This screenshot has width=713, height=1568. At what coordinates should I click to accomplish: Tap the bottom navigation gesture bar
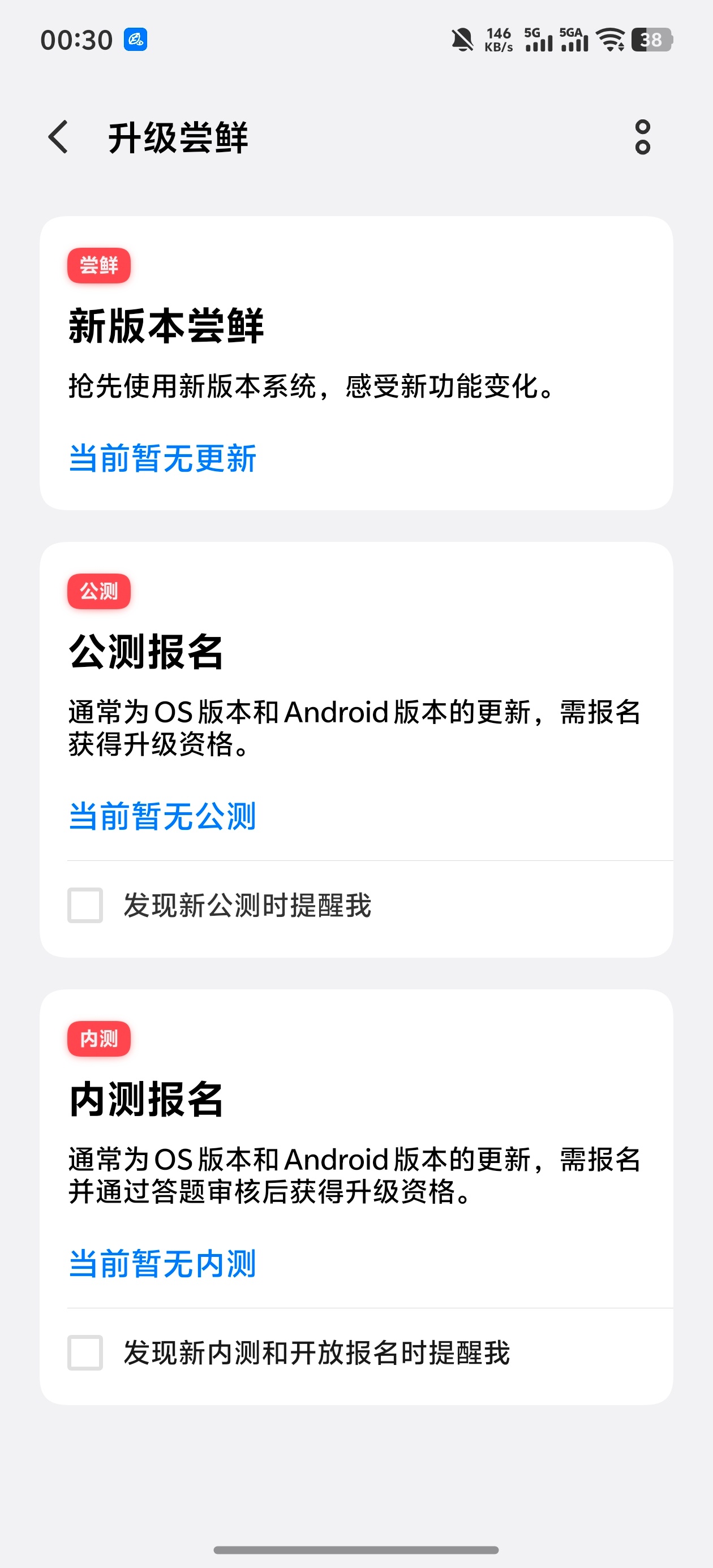pyautogui.click(x=356, y=1550)
